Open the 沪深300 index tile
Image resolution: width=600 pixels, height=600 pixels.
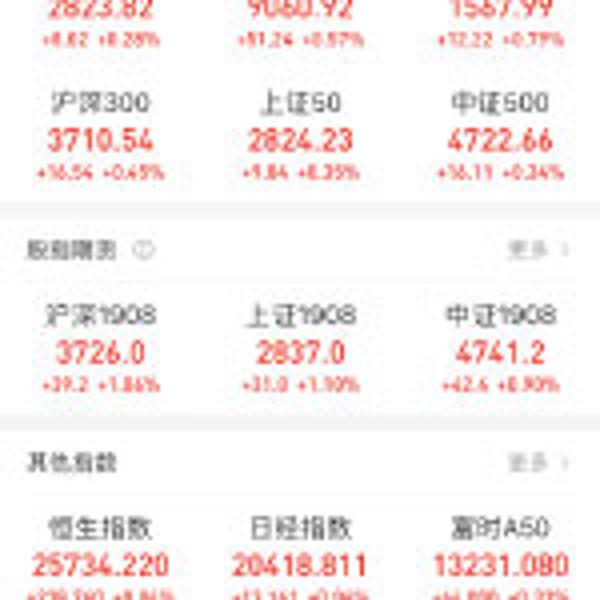(100, 138)
